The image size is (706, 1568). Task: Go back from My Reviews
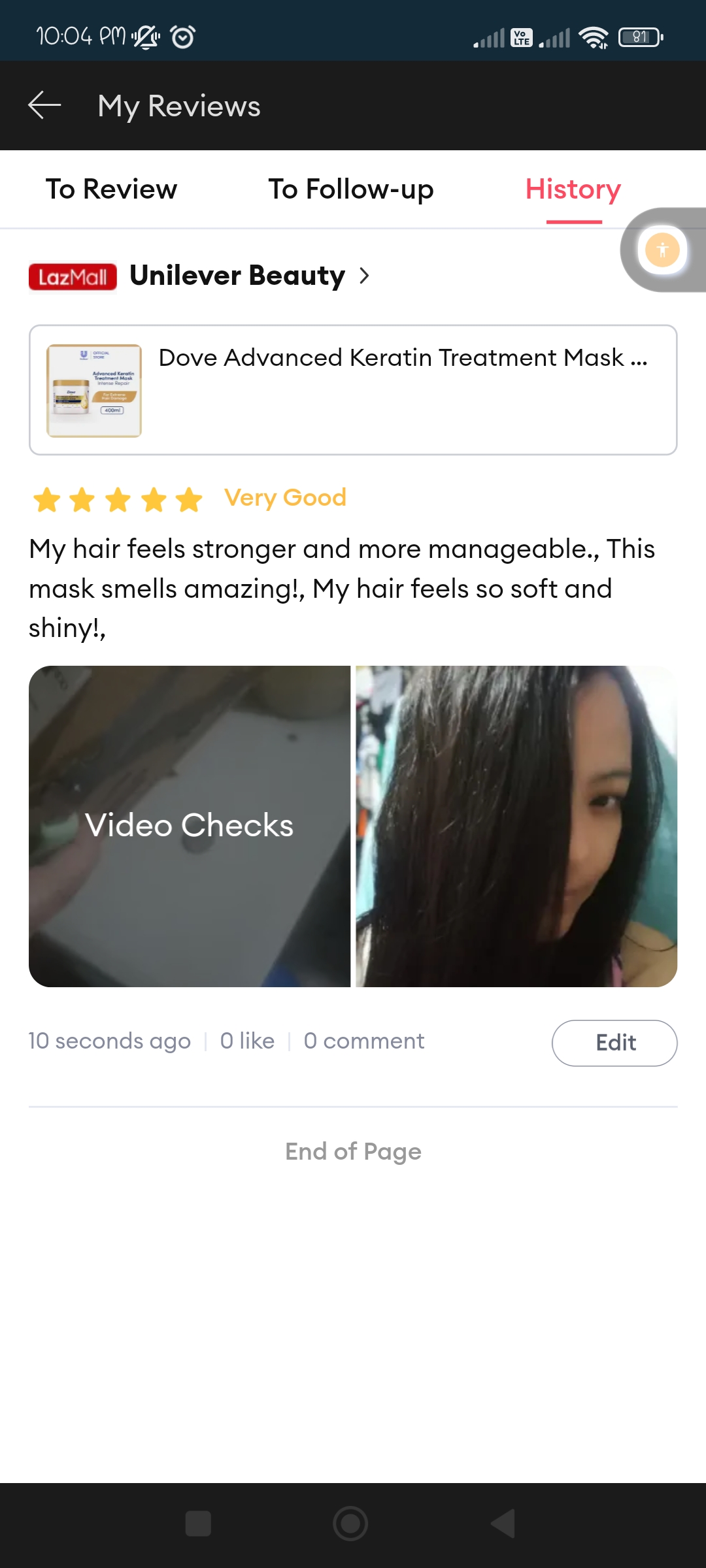click(x=44, y=106)
